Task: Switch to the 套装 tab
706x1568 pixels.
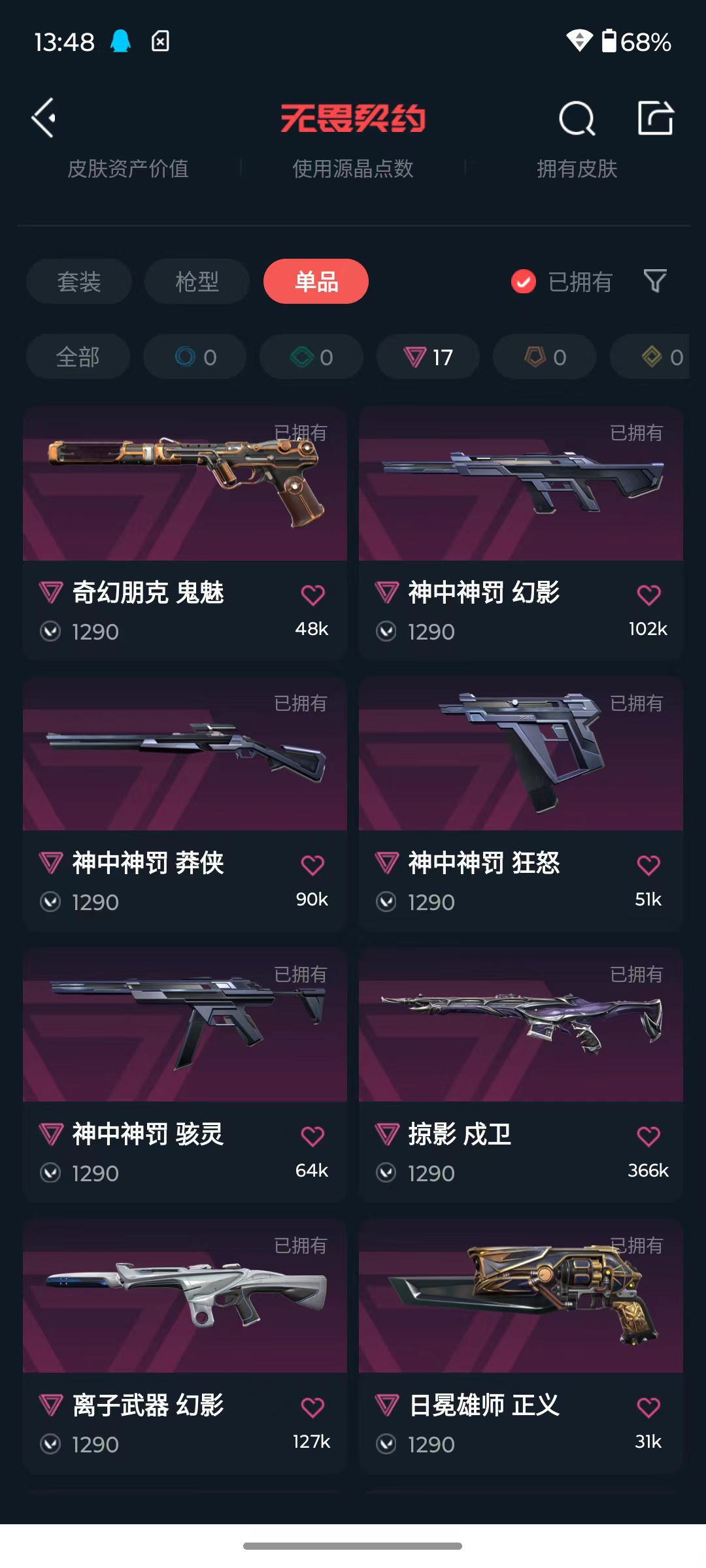Action: pos(79,282)
